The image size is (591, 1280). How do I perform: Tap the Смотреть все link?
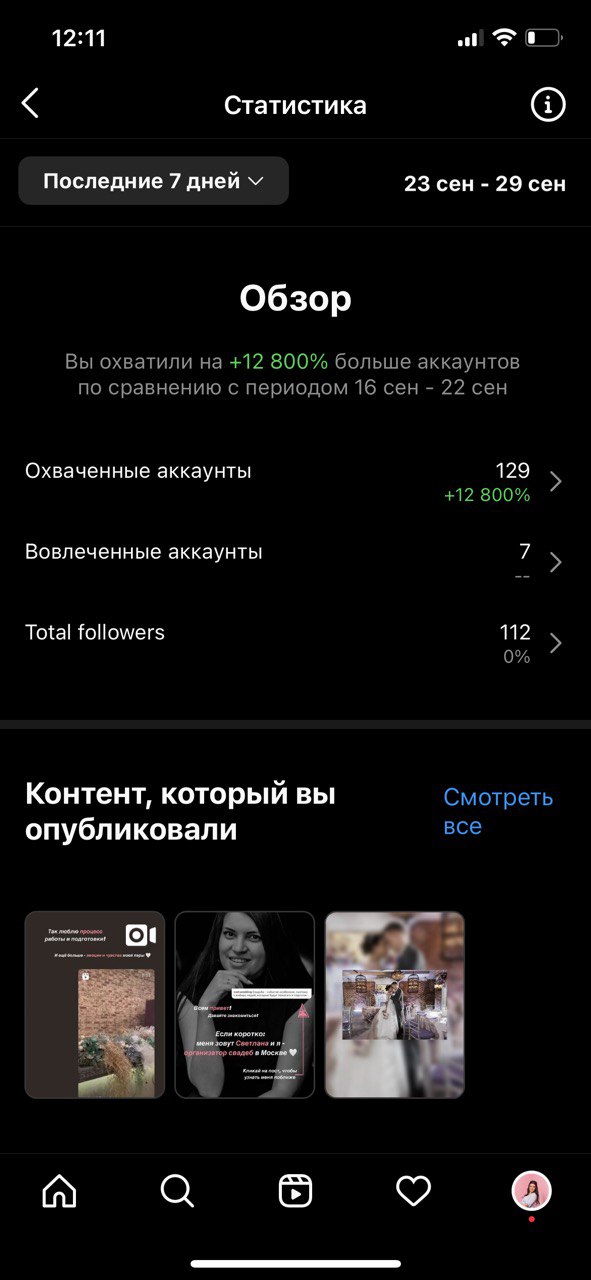click(497, 812)
